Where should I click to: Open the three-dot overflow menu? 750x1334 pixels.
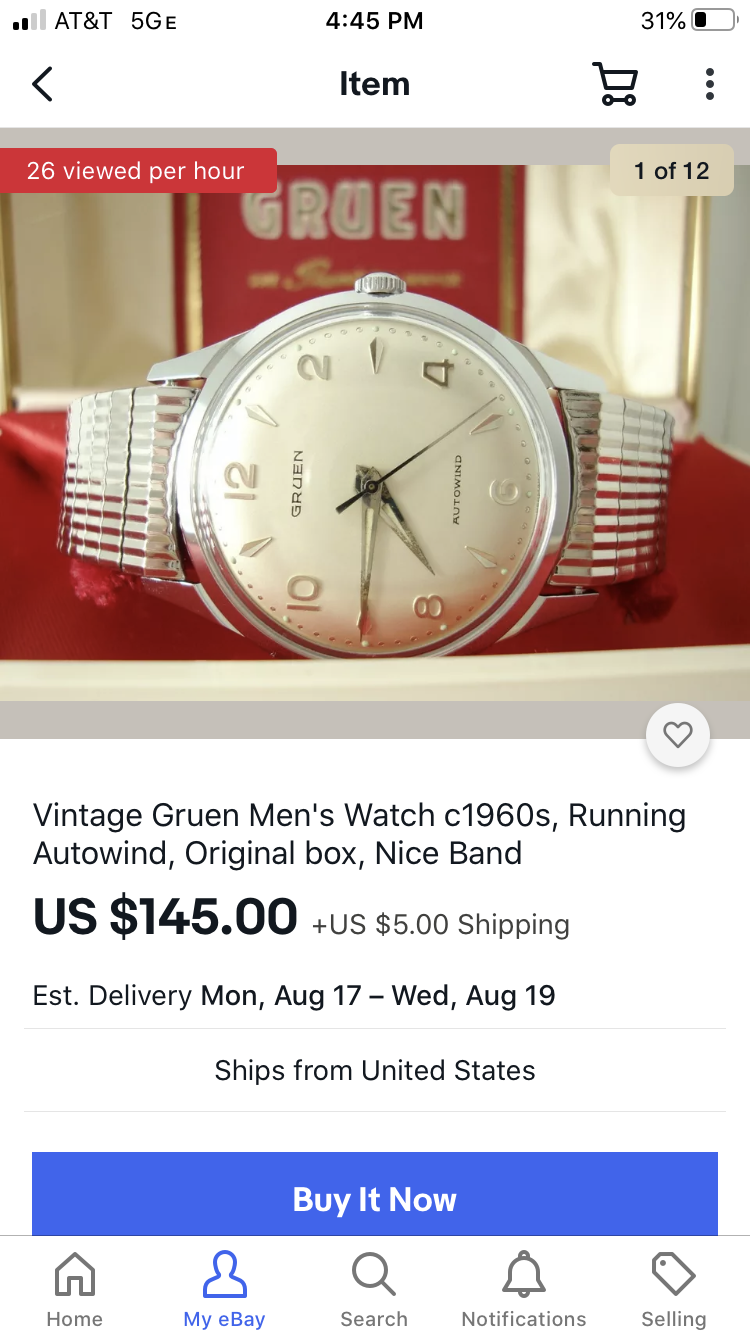(709, 84)
